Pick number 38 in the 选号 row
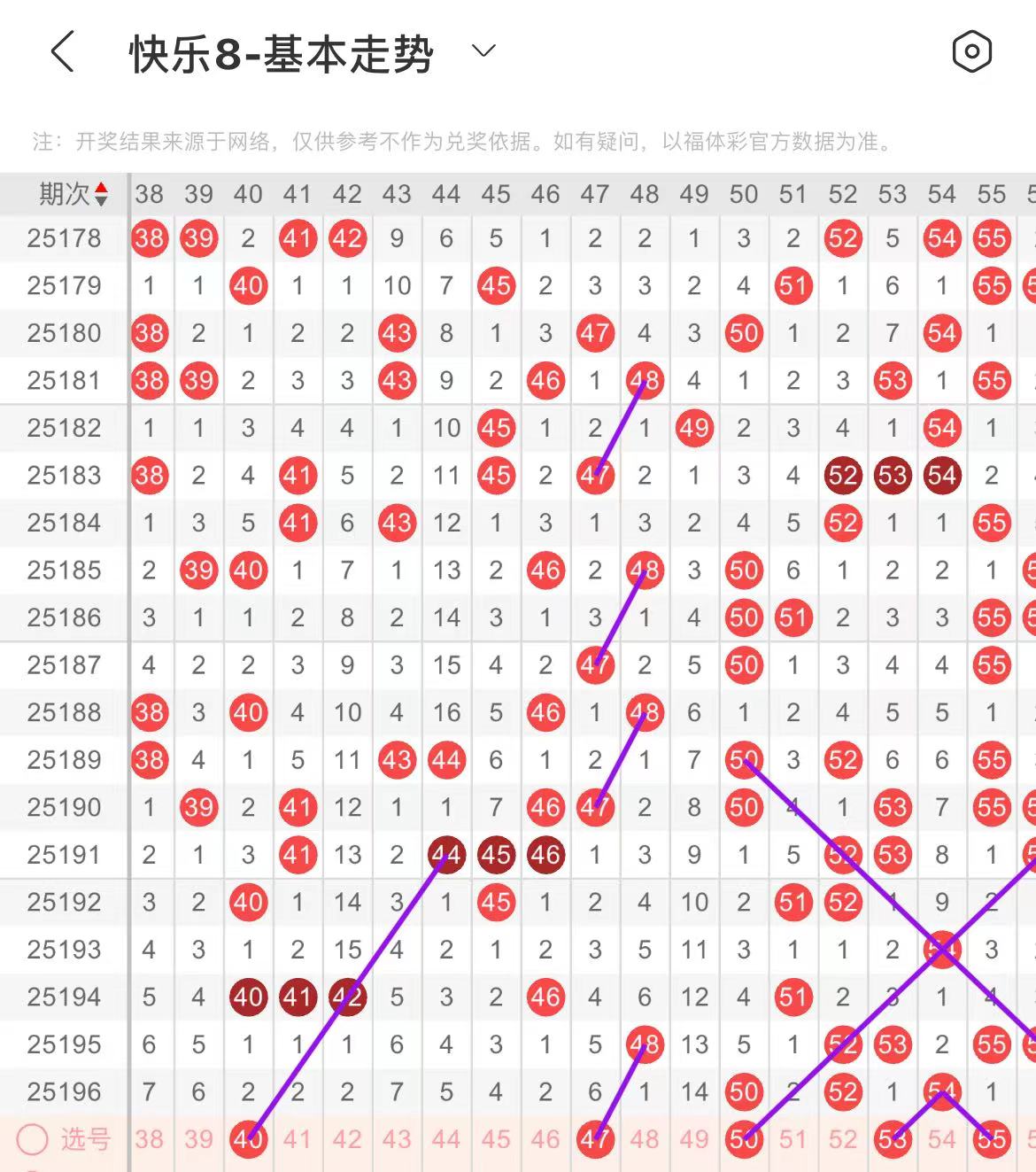The height and width of the screenshot is (1172, 1036). tap(149, 1139)
